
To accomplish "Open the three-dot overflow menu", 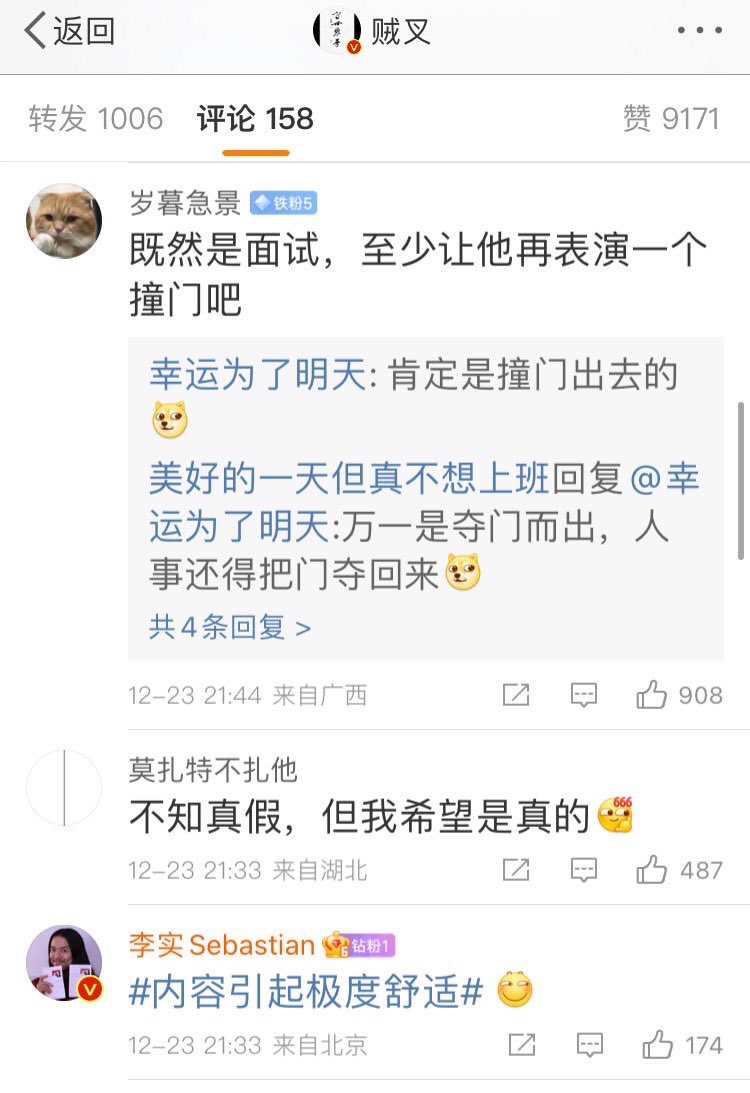I will [698, 32].
